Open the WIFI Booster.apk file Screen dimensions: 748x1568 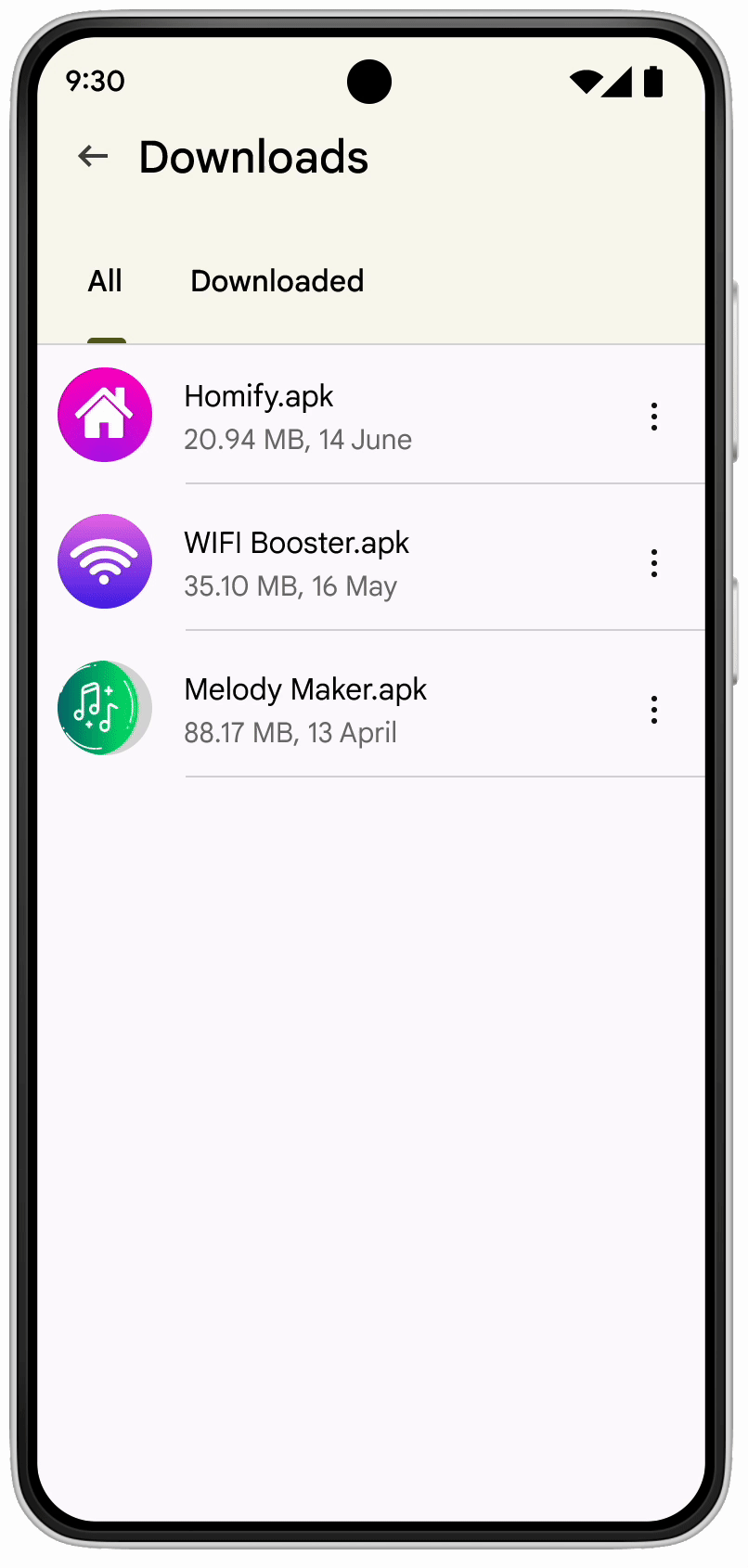371,562
